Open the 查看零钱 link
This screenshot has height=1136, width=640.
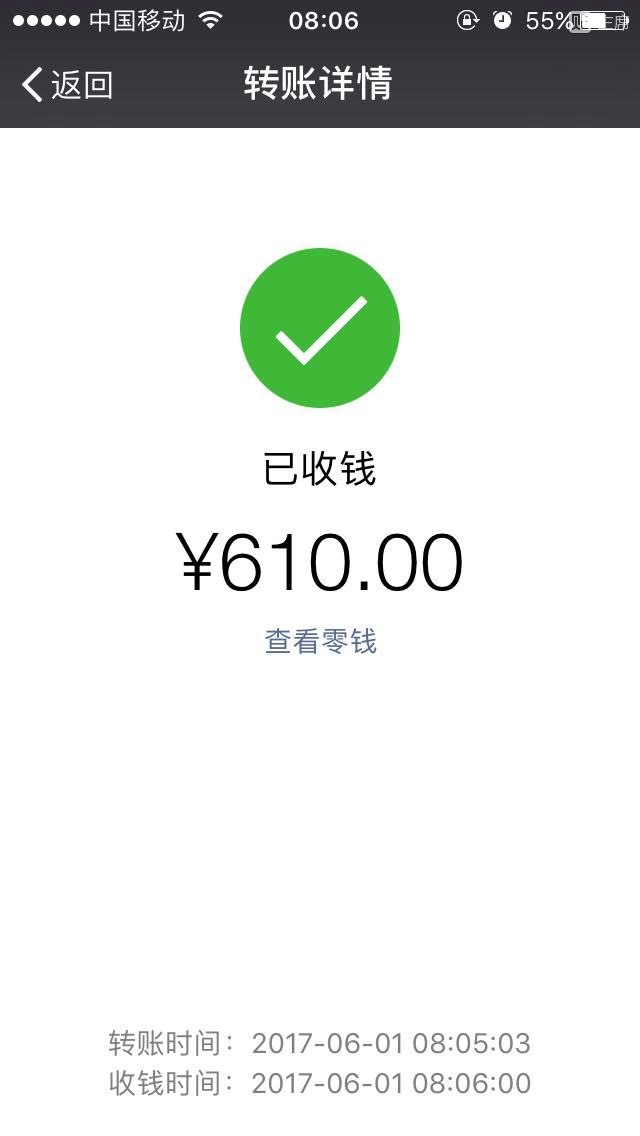tap(320, 641)
